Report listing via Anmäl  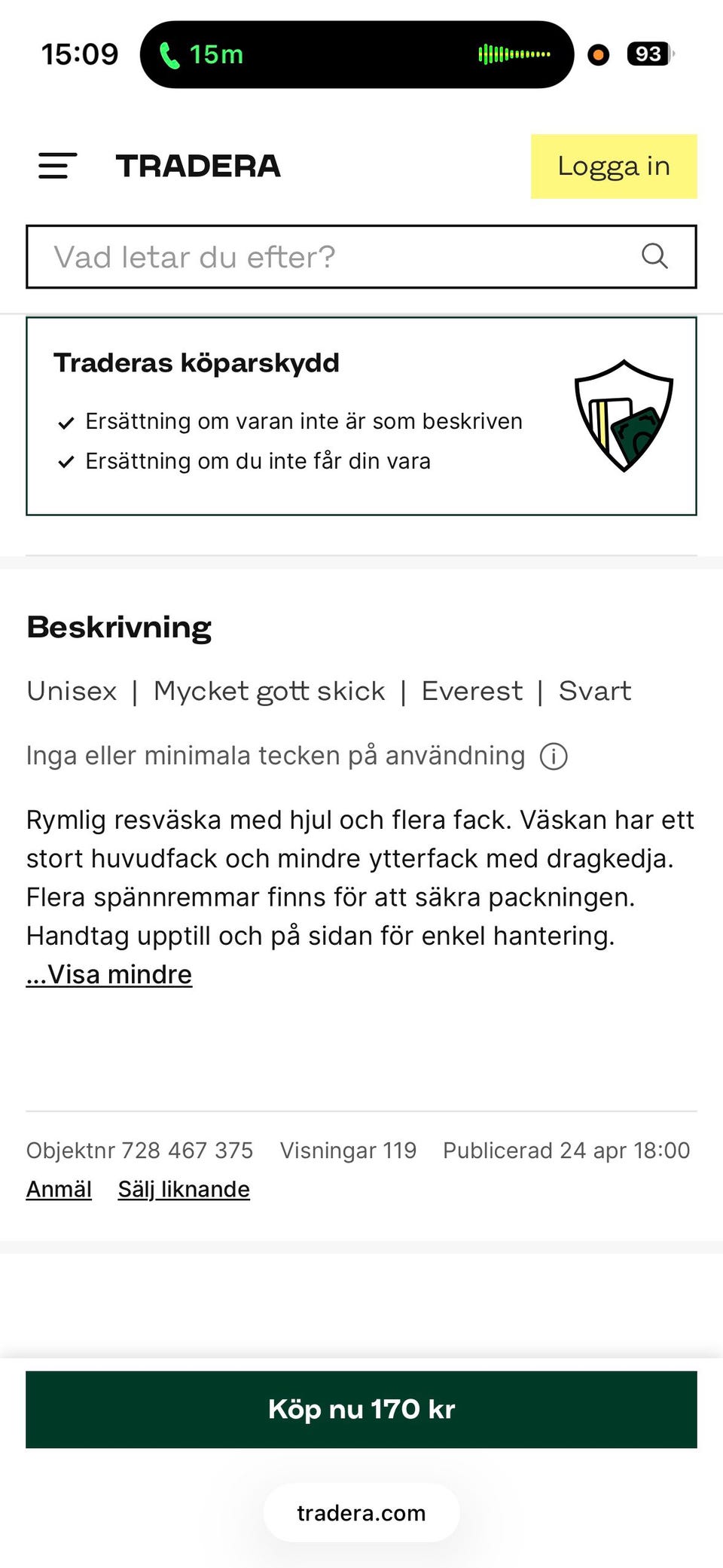[59, 1189]
